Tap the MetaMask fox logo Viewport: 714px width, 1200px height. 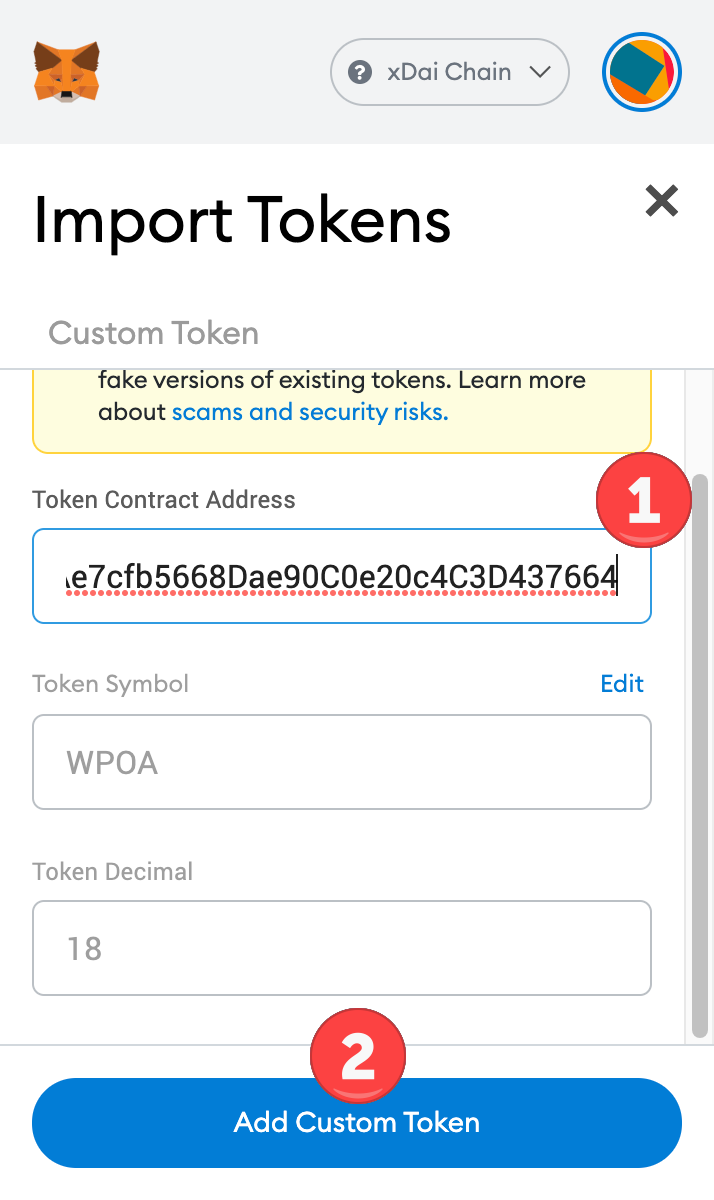tap(67, 72)
